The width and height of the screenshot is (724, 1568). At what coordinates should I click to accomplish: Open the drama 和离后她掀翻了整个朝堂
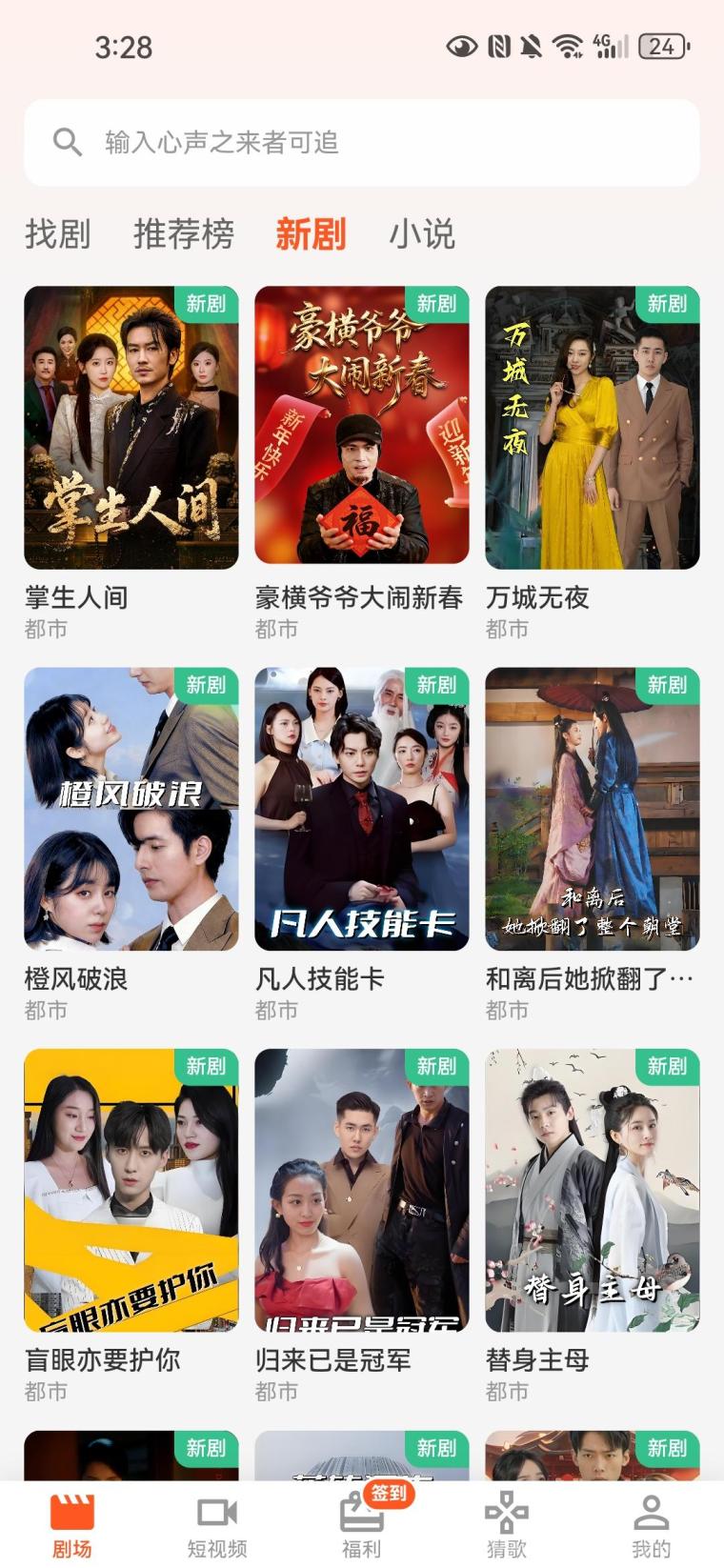[x=593, y=809]
